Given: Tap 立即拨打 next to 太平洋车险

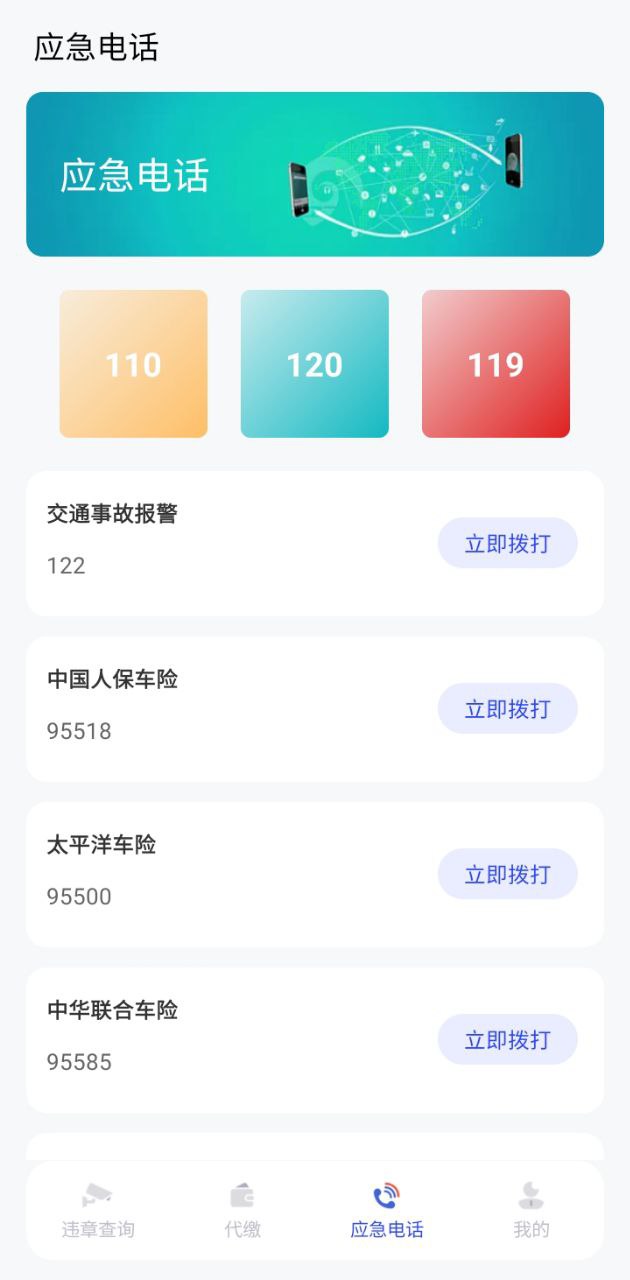Looking at the screenshot, I should click(x=508, y=874).
